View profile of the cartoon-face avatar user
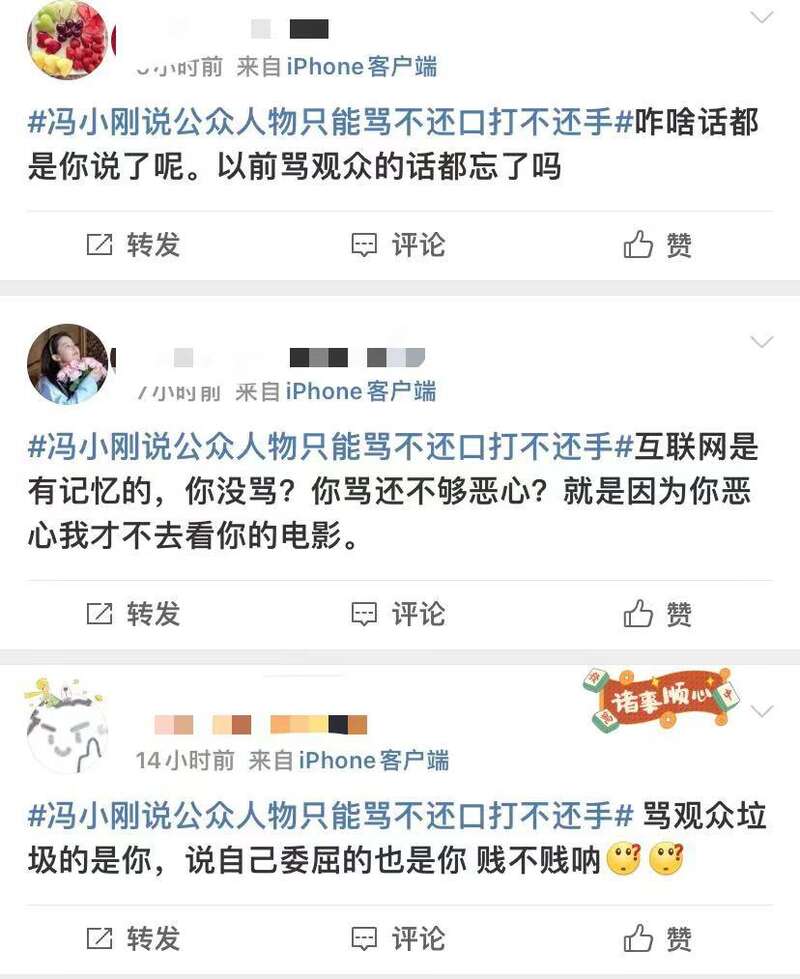Viewport: 800px width, 979px height. tap(68, 728)
